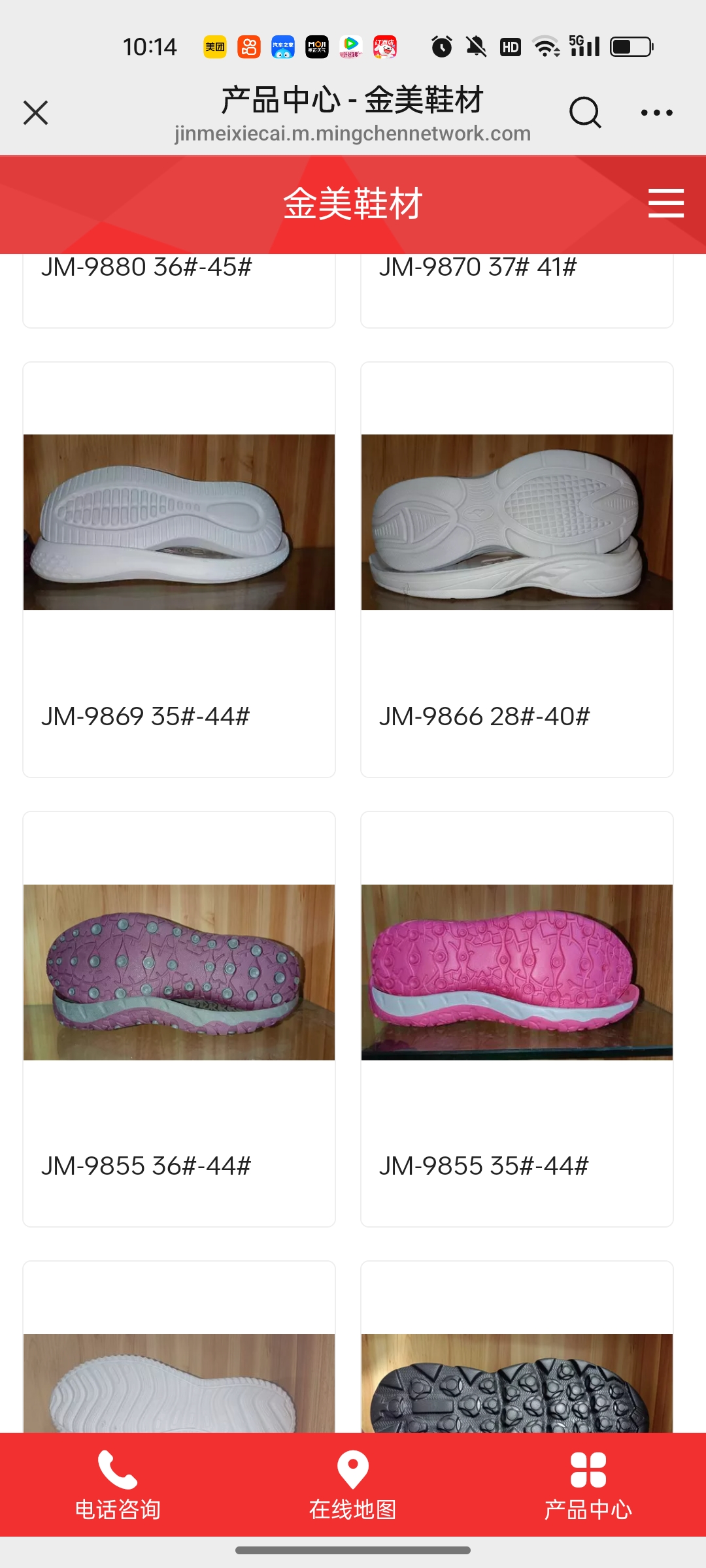Open 在线地图 online map
706x1568 pixels.
[x=353, y=1484]
